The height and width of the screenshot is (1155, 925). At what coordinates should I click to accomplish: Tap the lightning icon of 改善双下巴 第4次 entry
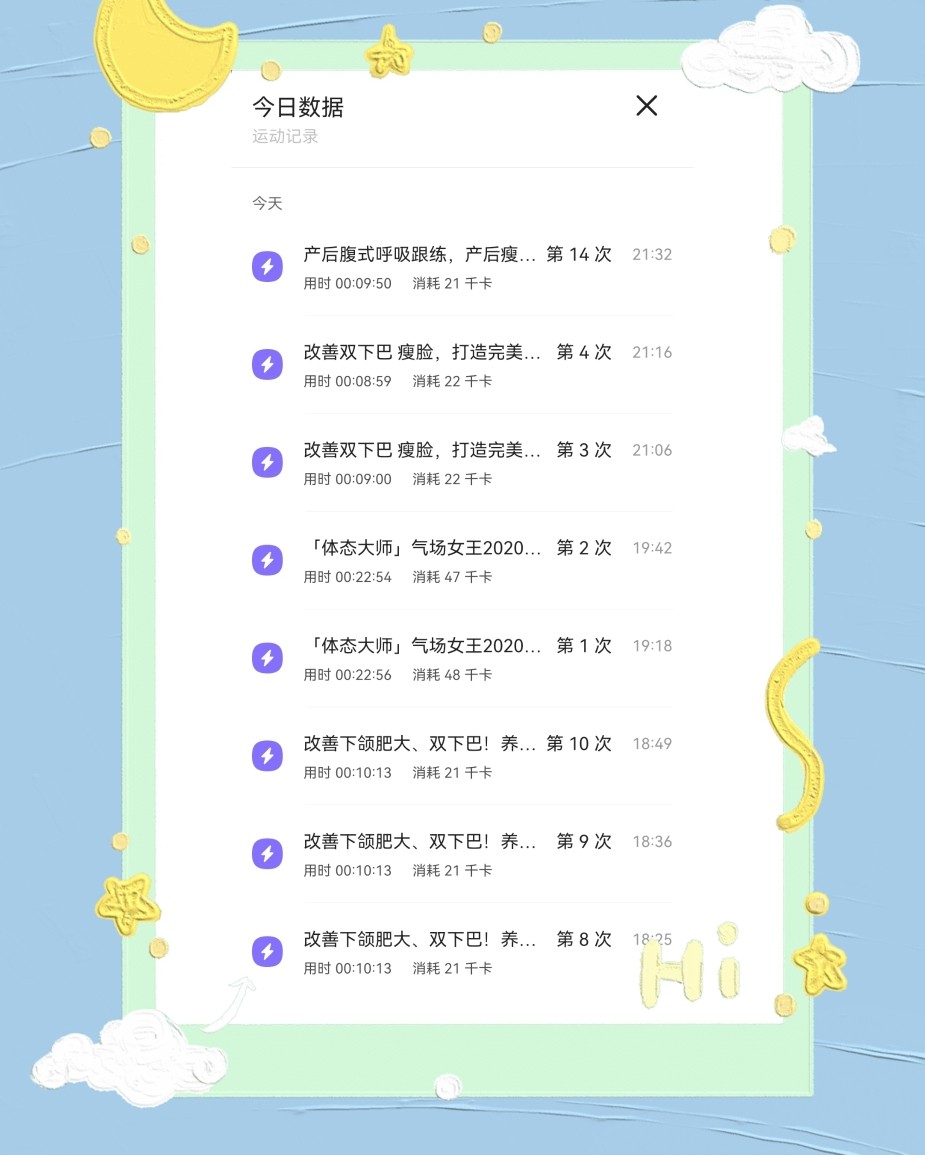pyautogui.click(x=267, y=364)
